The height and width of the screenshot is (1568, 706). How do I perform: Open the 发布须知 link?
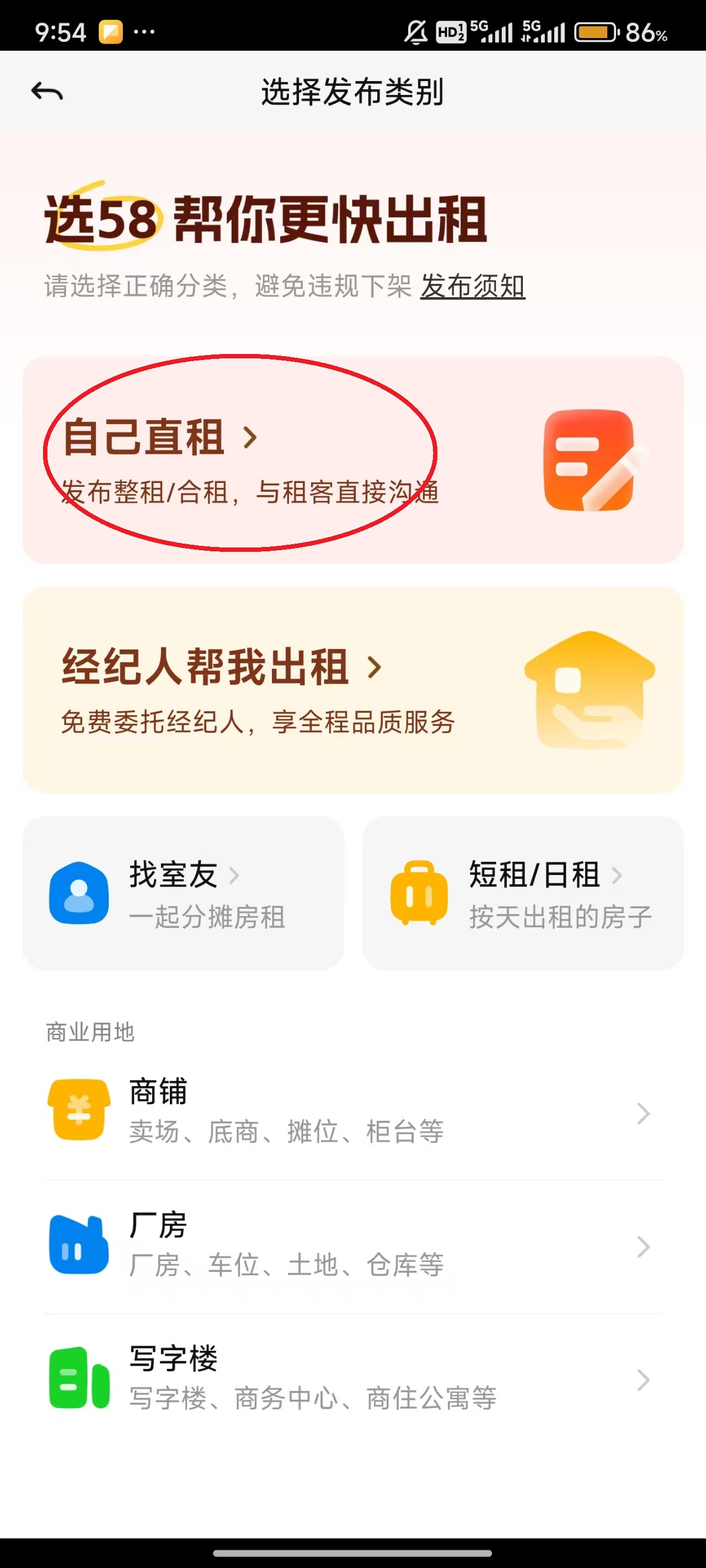point(472,286)
